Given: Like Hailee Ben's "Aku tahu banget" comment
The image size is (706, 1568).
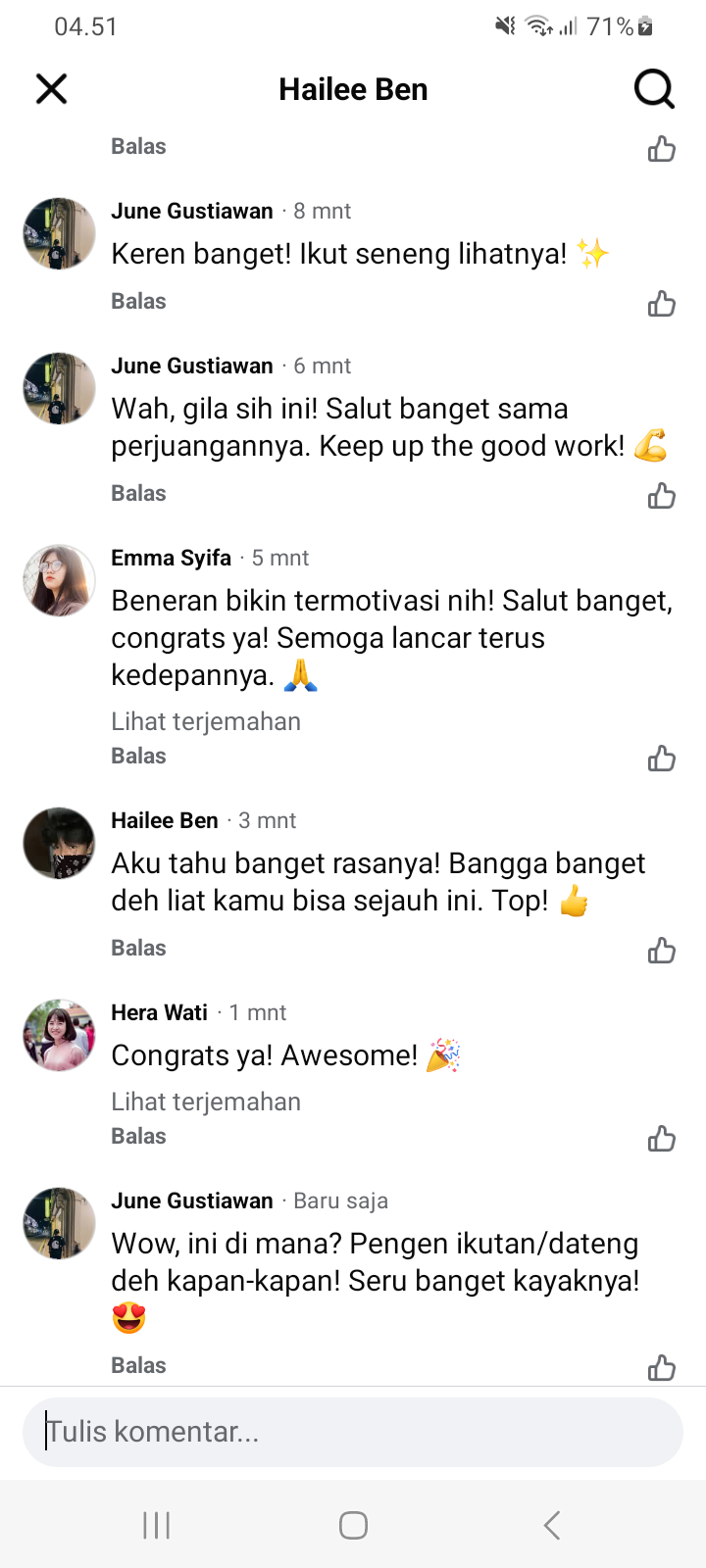Looking at the screenshot, I should (x=662, y=951).
